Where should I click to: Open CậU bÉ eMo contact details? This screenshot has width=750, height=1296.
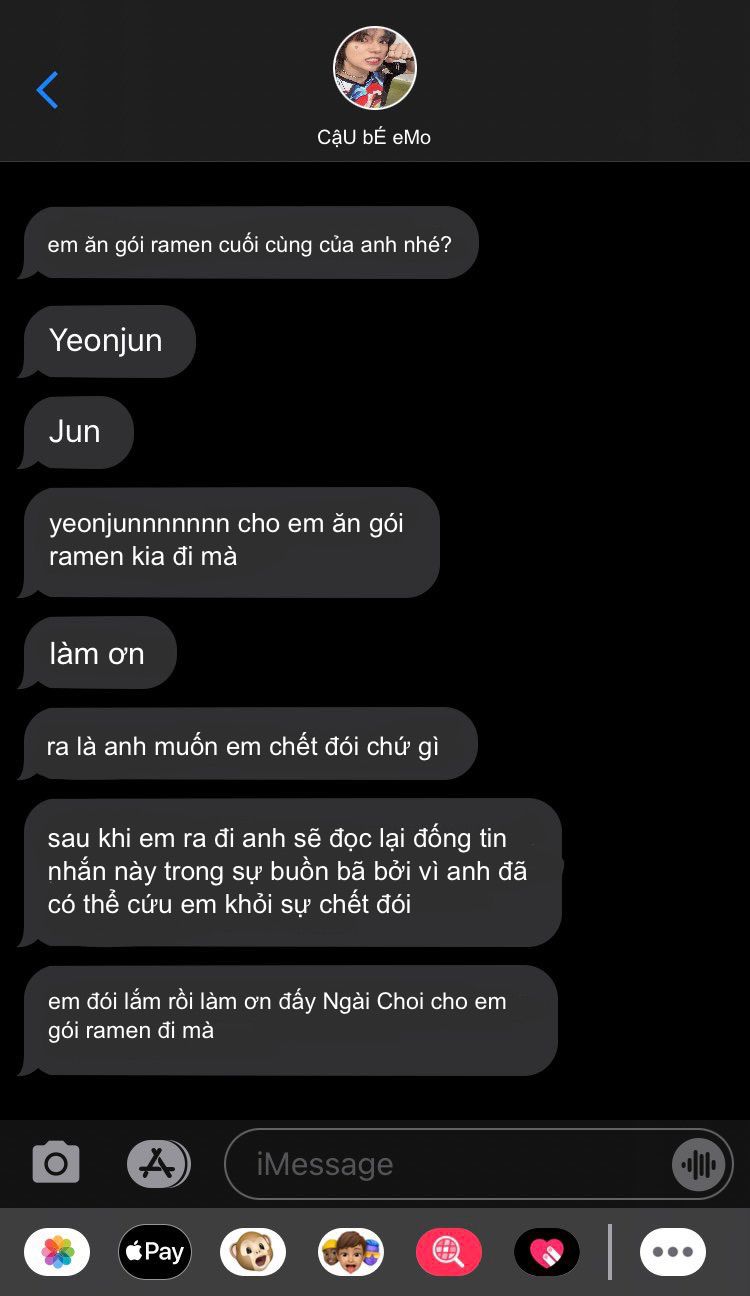pos(374,88)
